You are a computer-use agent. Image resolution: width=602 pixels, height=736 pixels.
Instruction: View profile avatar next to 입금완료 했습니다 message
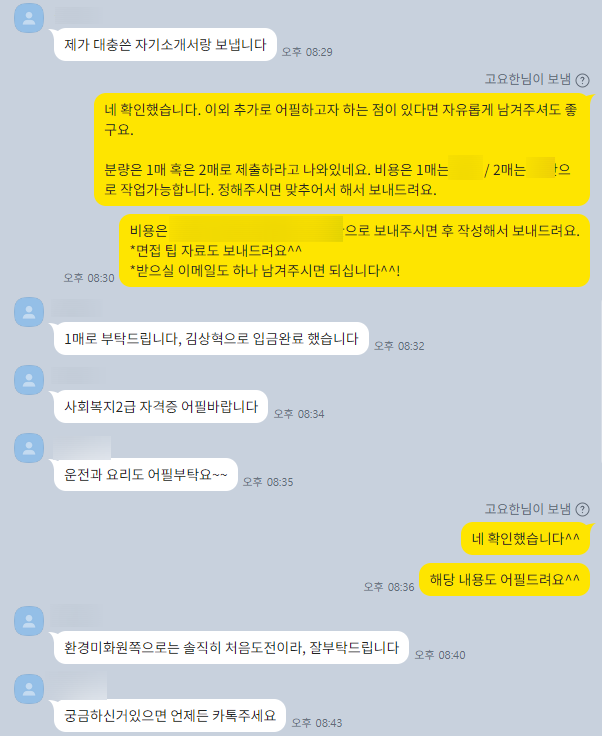coord(31,312)
